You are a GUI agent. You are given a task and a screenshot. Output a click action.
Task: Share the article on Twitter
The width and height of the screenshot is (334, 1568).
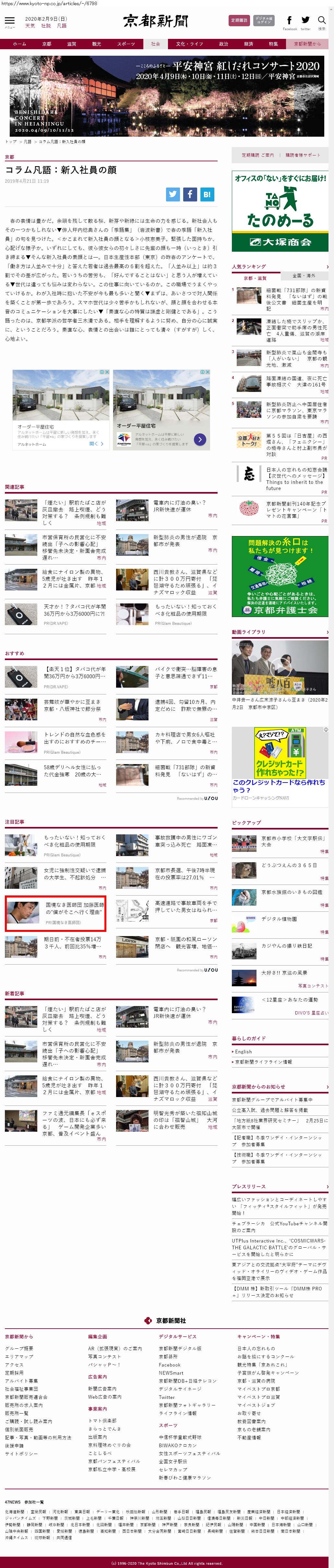[x=173, y=194]
